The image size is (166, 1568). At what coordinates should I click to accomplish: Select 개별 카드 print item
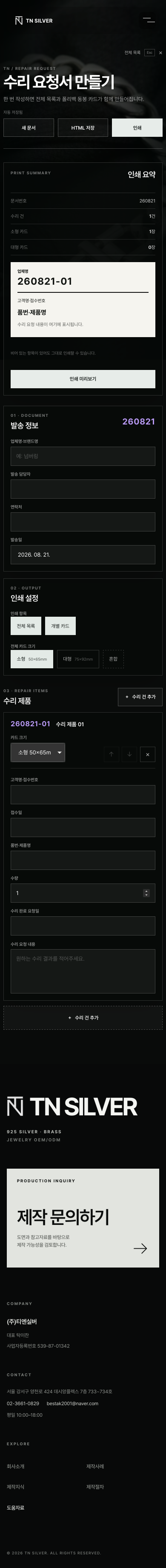pos(60,626)
